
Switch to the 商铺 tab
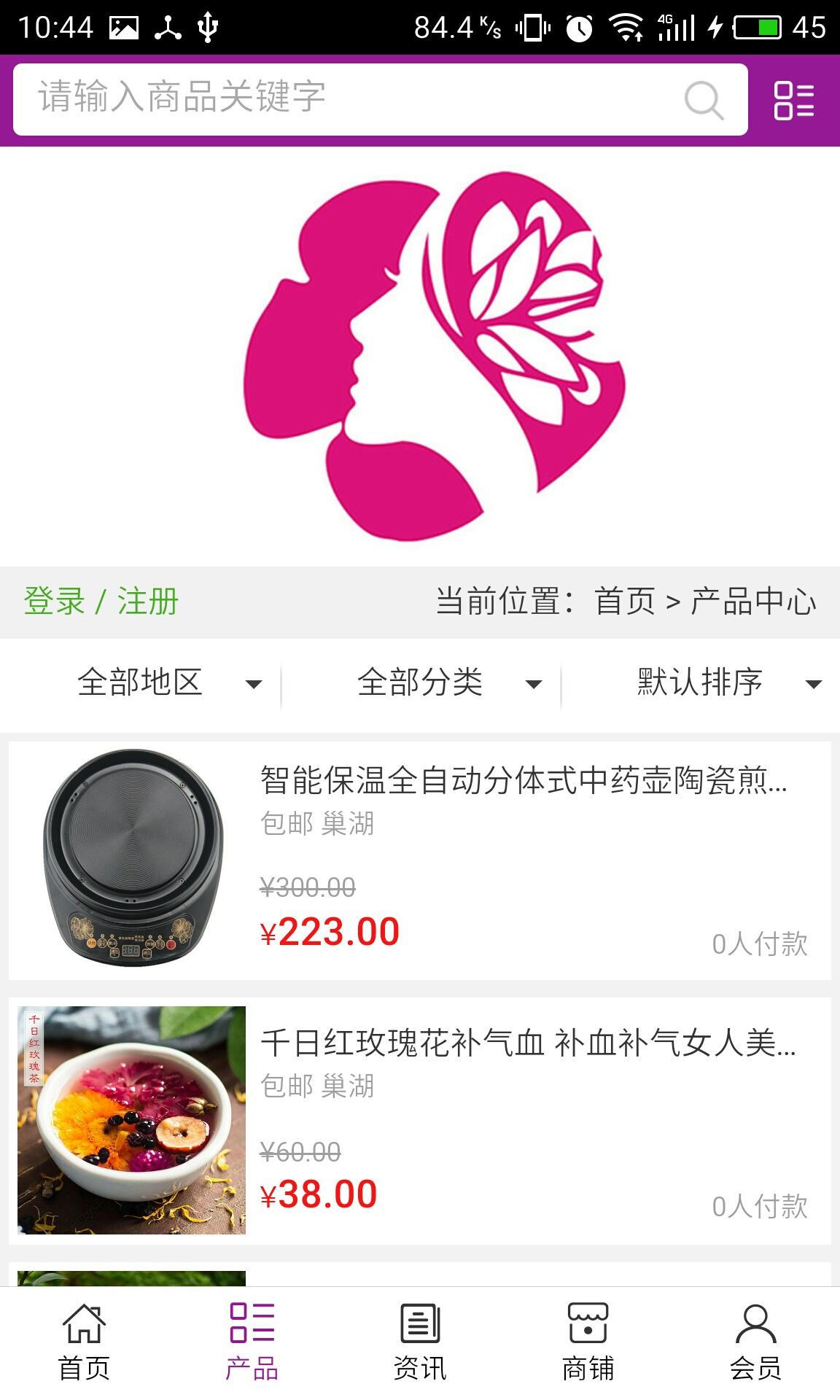(588, 1342)
